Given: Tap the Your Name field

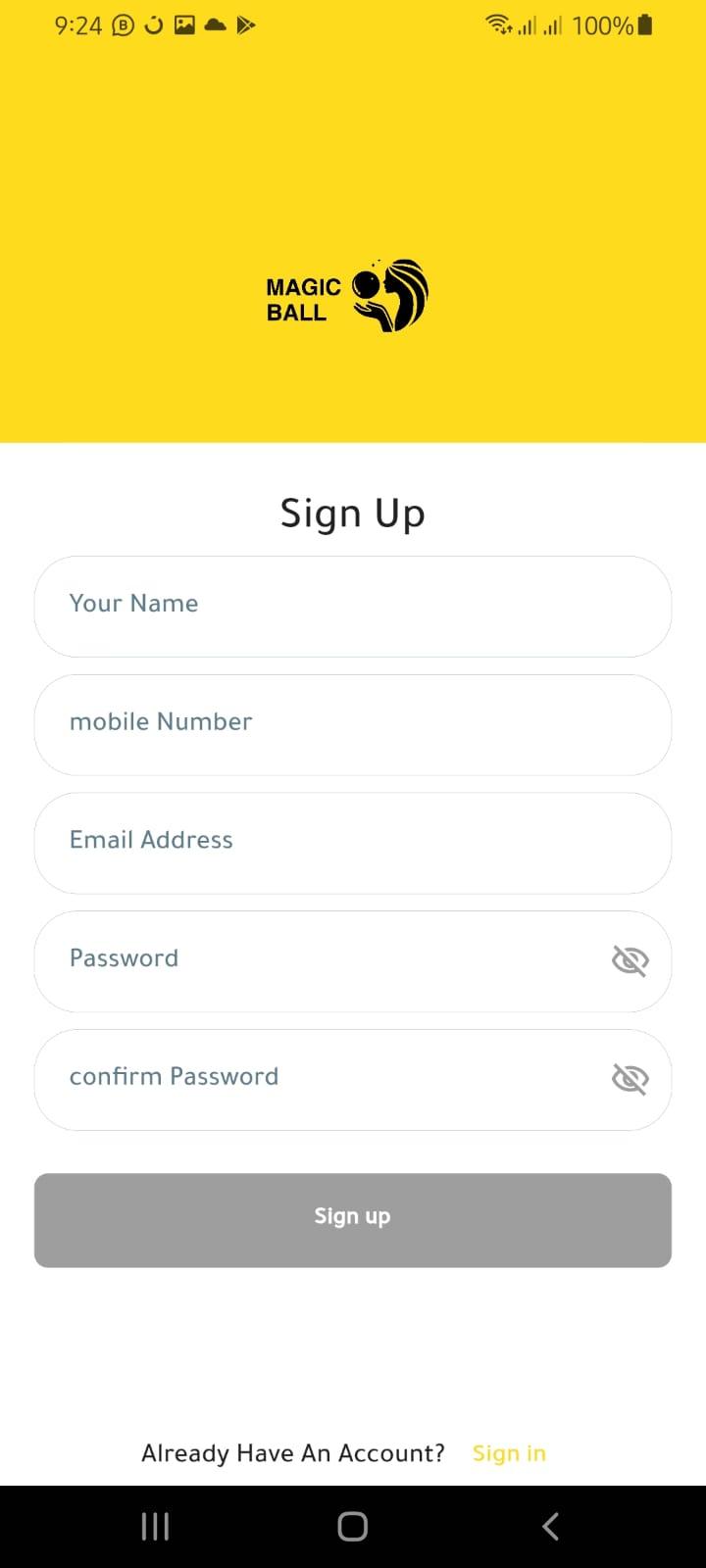Looking at the screenshot, I should [353, 606].
